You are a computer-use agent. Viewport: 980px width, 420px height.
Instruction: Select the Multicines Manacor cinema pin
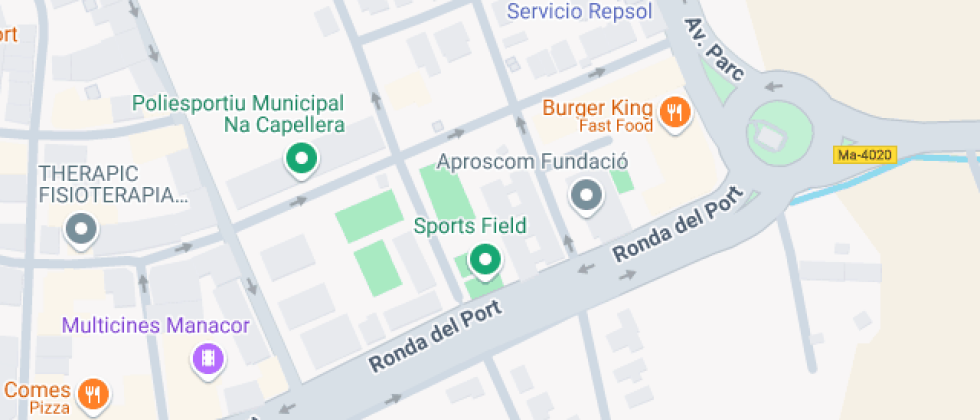click(x=208, y=360)
